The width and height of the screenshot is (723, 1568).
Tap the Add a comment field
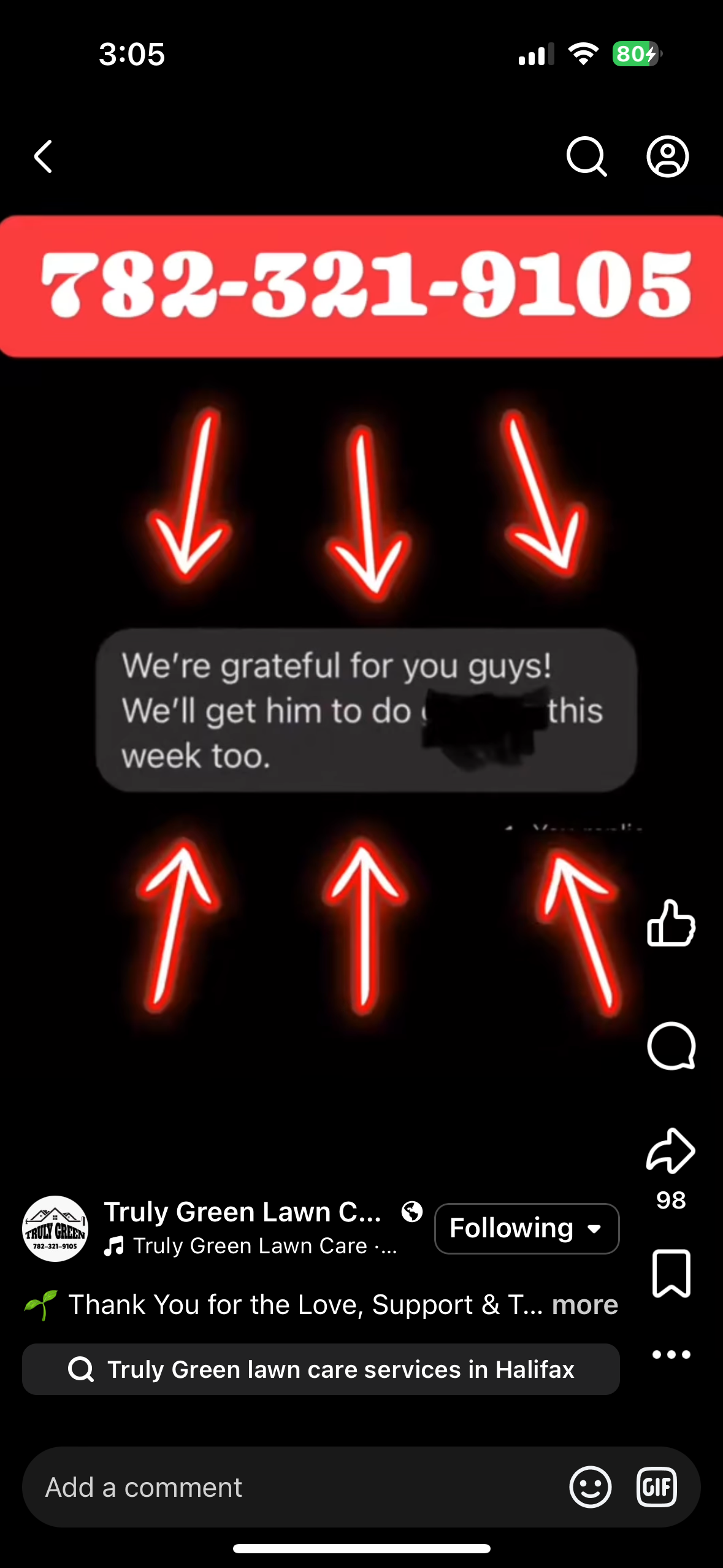coord(294,1487)
